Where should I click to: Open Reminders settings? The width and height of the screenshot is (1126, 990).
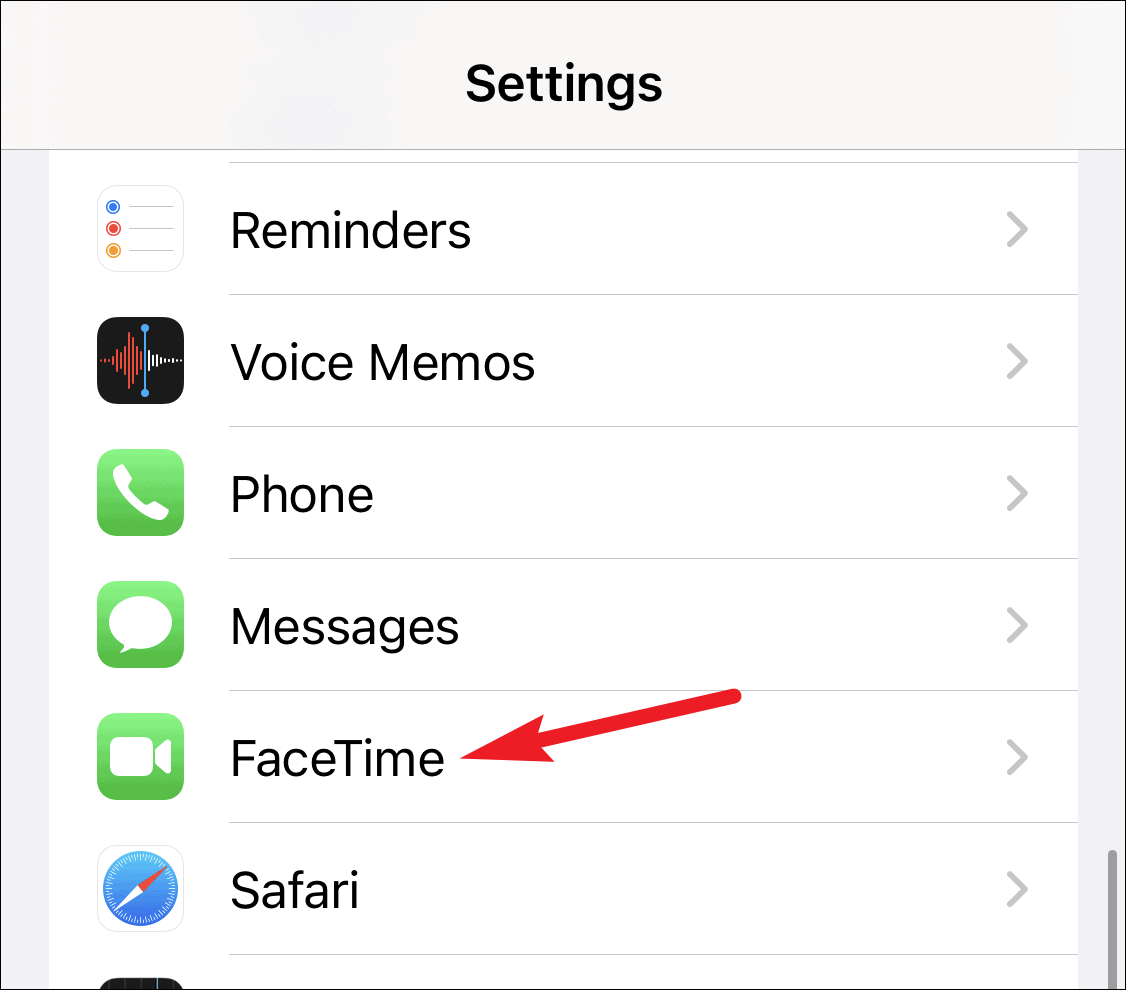(x=350, y=231)
